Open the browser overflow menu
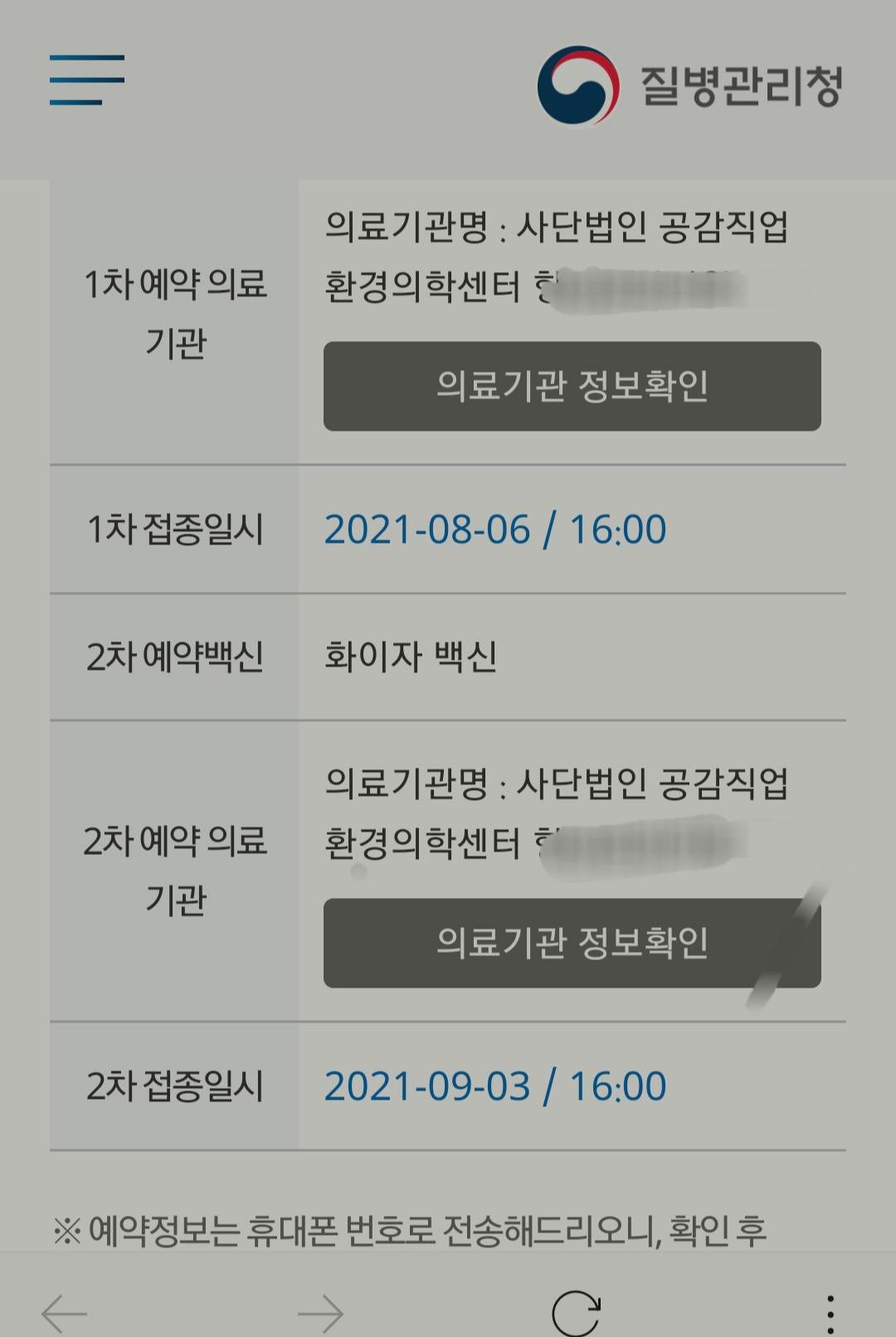Image resolution: width=896 pixels, height=1337 pixels. [830, 1313]
